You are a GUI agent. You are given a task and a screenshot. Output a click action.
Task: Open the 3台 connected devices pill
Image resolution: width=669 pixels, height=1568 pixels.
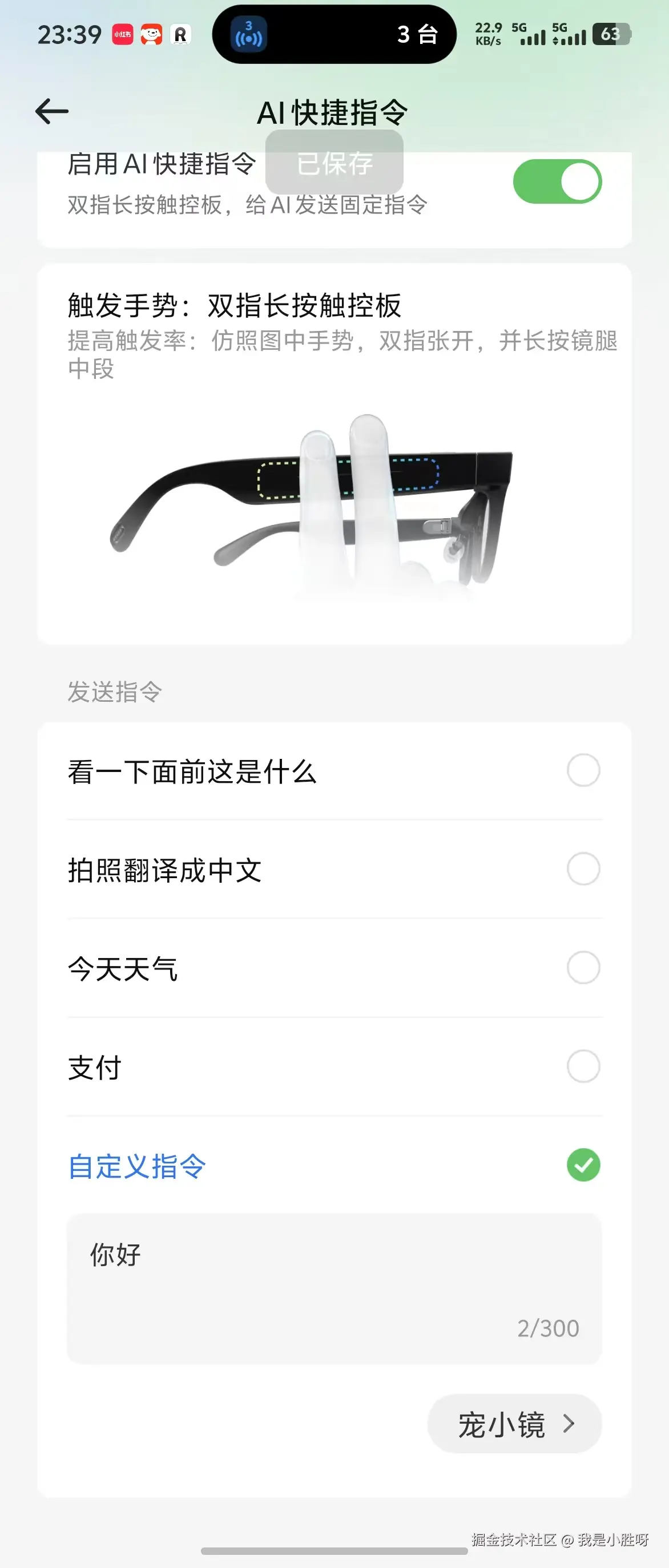(334, 35)
